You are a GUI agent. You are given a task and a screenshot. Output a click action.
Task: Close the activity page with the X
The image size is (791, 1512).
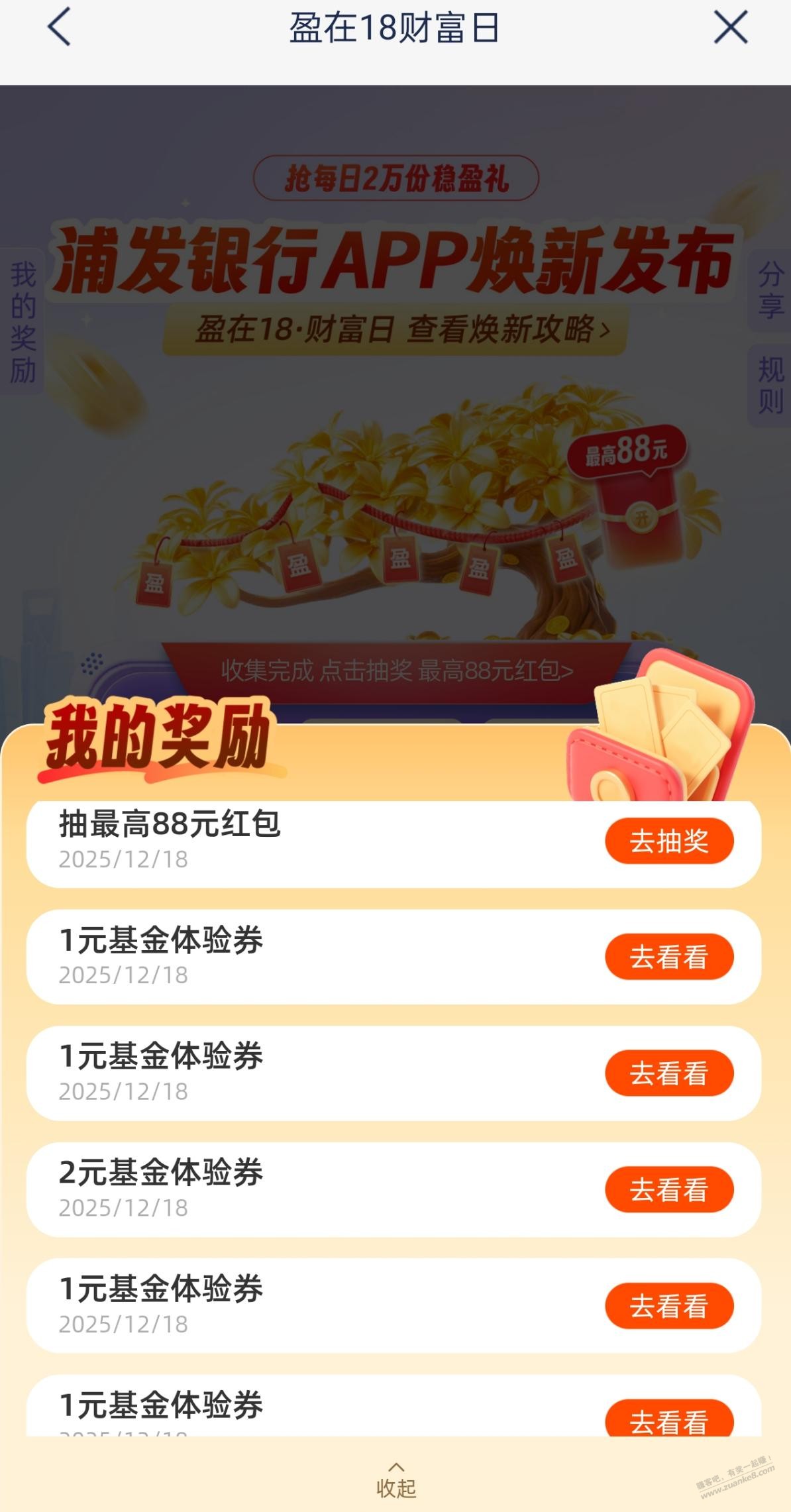point(731,28)
